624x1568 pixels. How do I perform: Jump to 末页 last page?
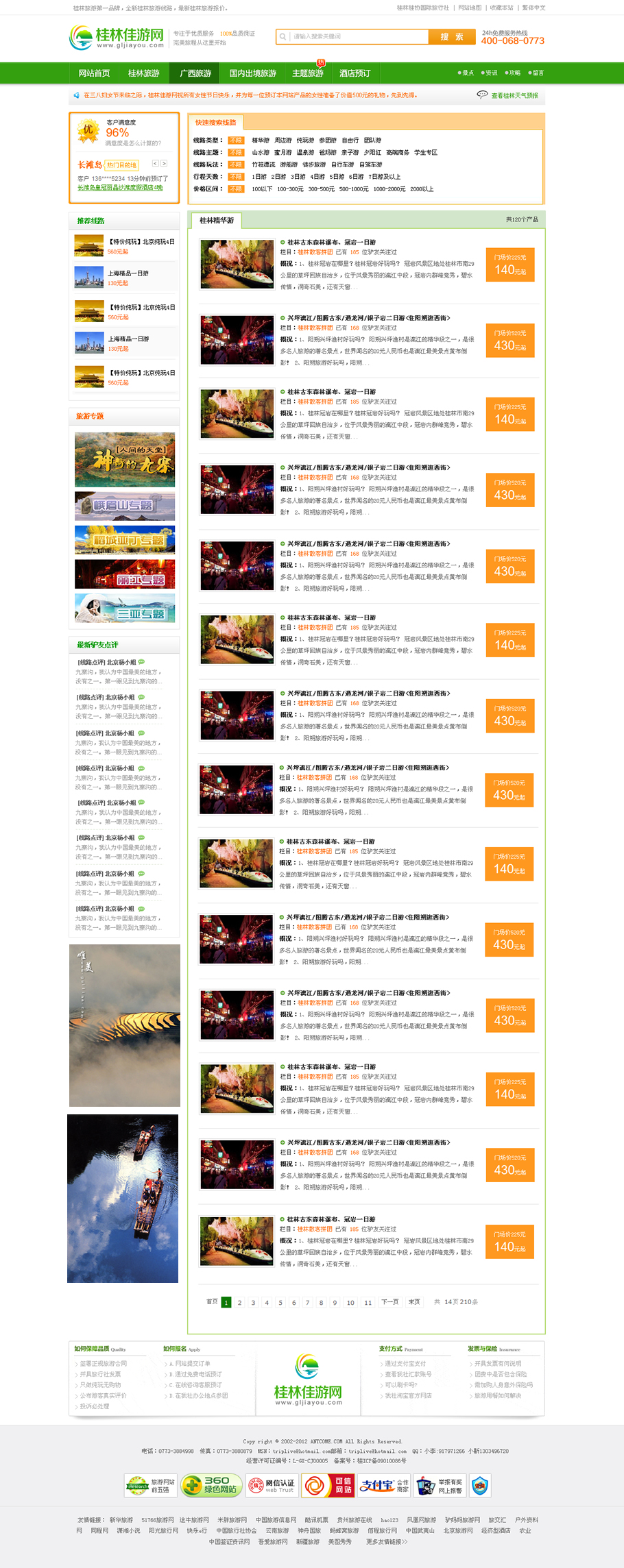414,1302
